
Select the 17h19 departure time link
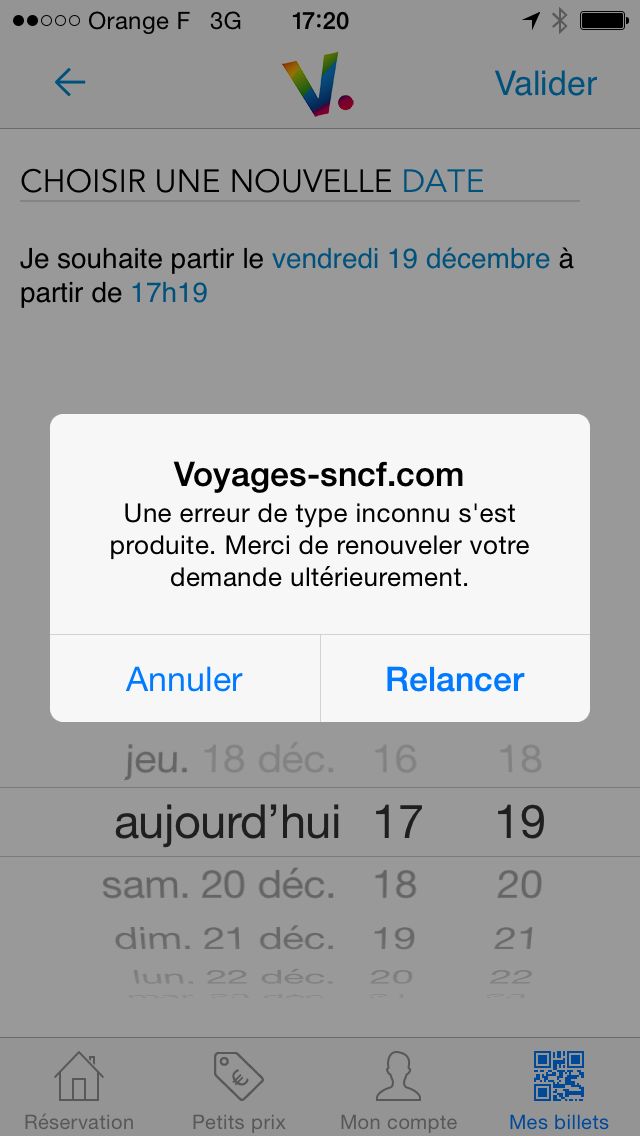tap(169, 294)
